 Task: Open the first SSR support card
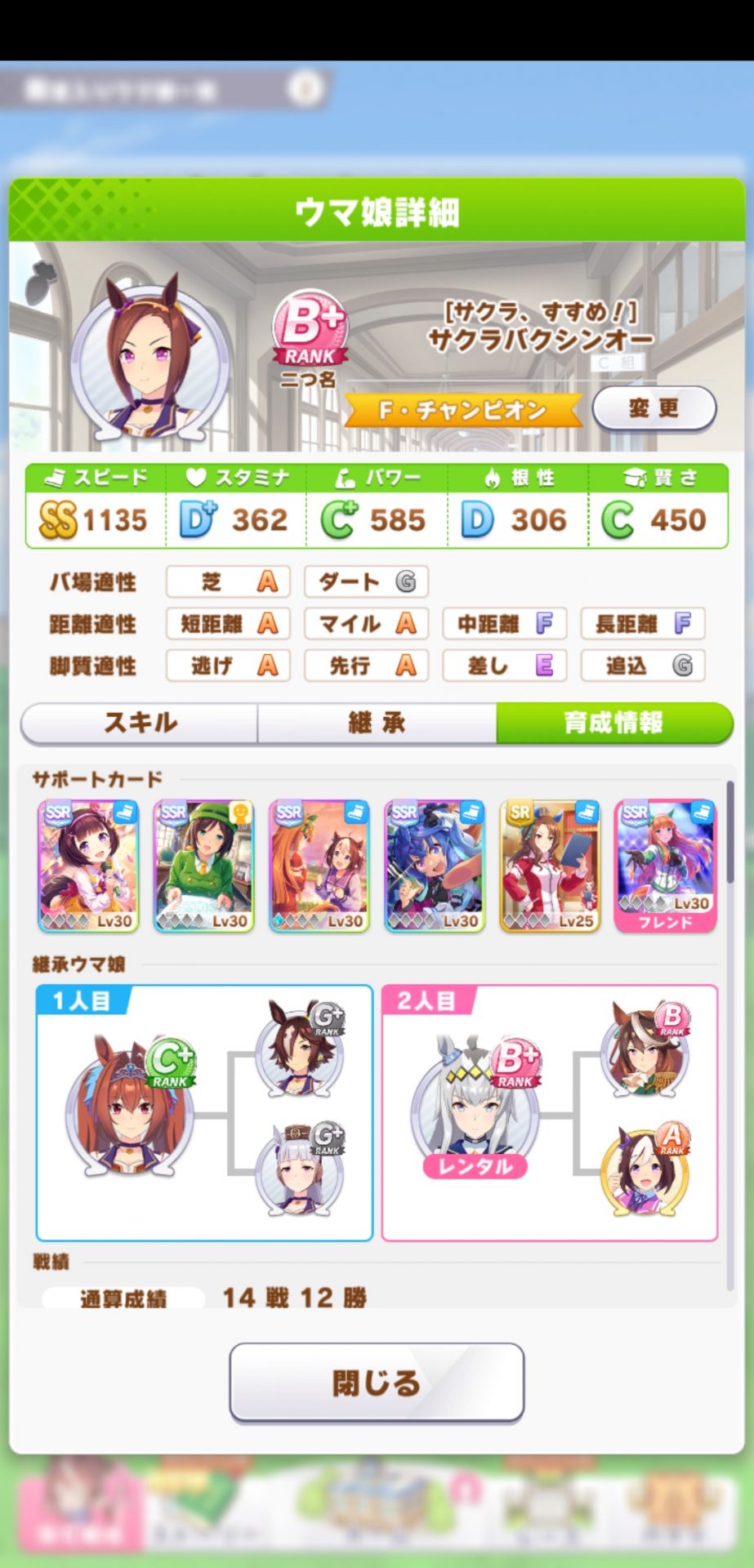click(88, 866)
